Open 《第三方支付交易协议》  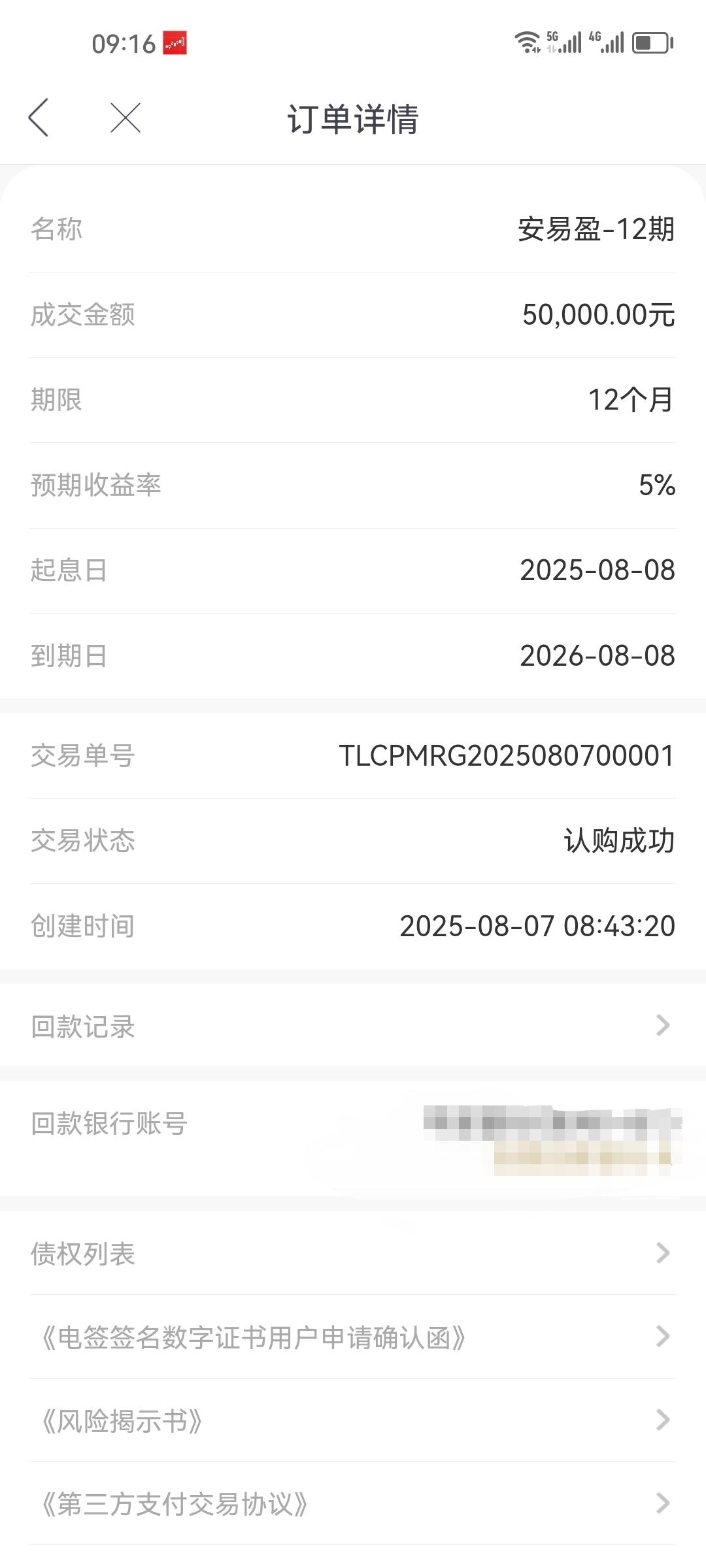coord(353,1503)
